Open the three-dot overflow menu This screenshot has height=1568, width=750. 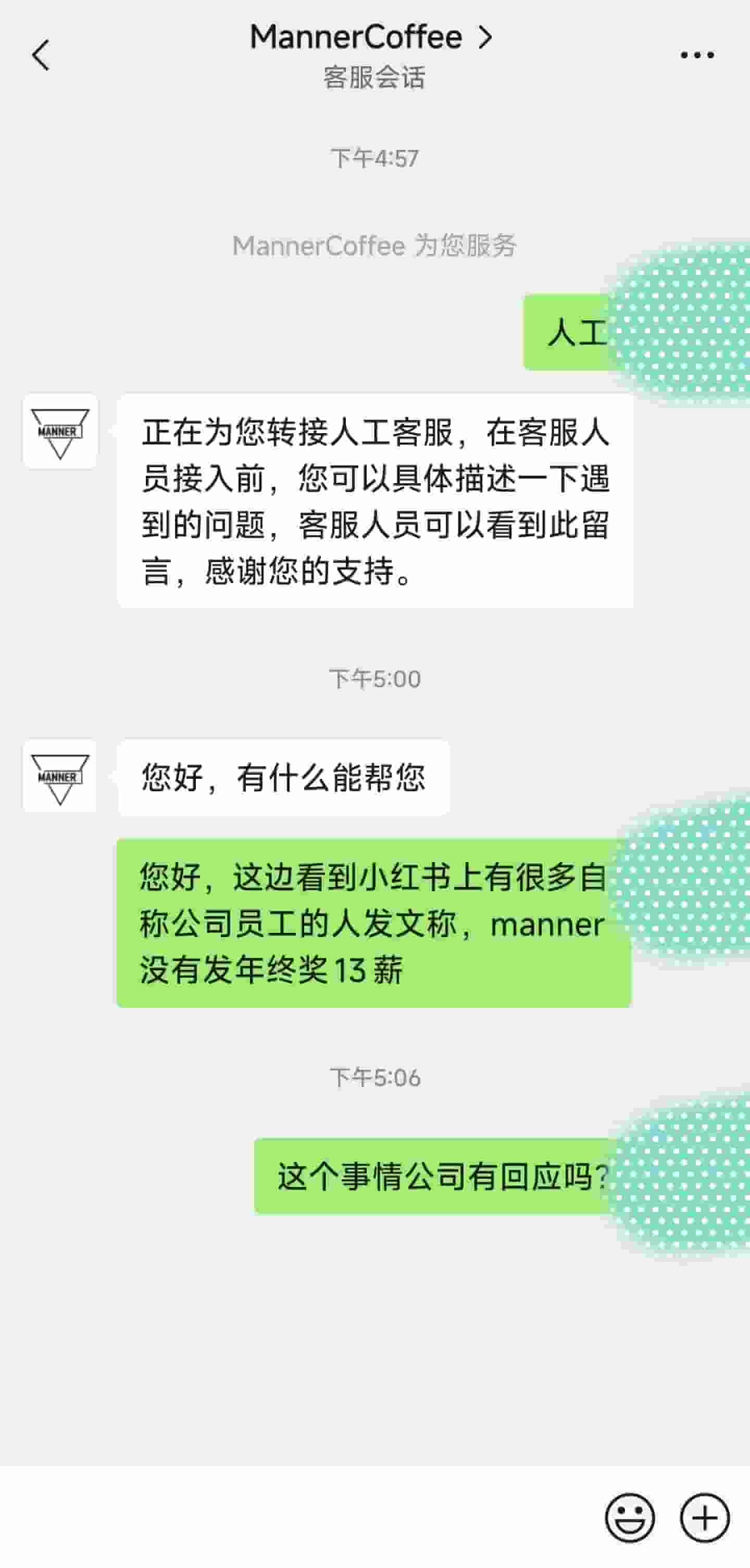click(696, 55)
